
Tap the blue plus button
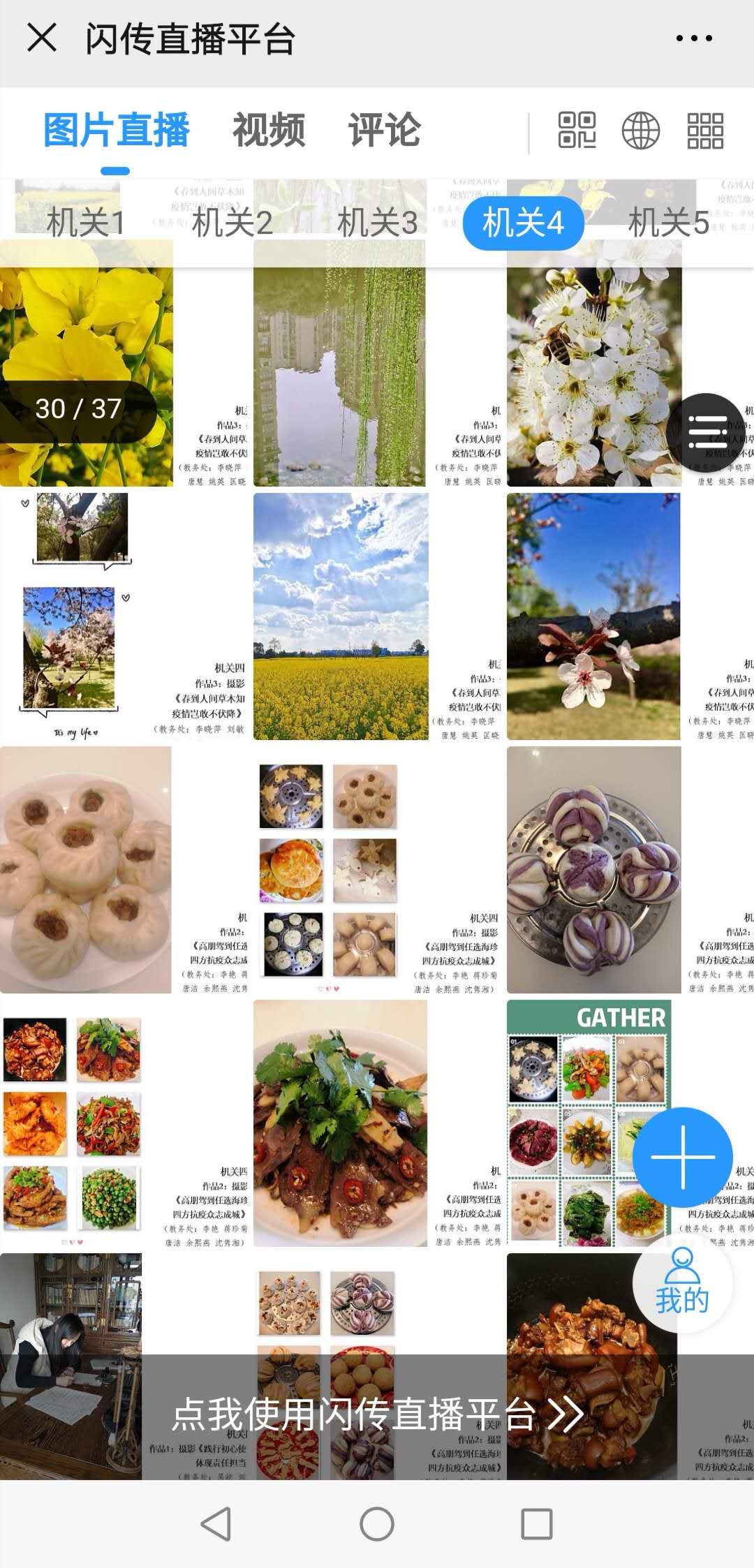pos(682,1157)
